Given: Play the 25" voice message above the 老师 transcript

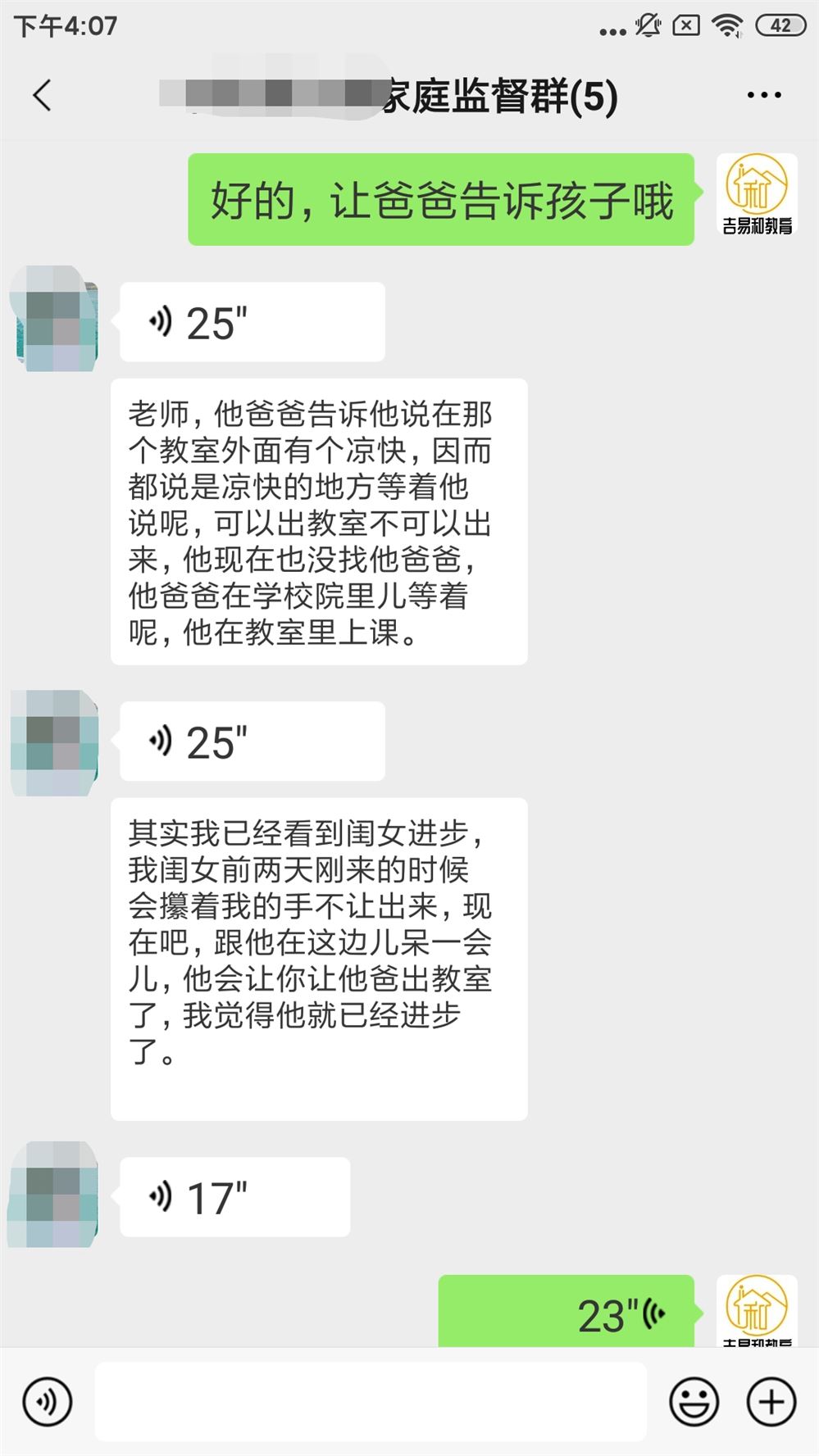Looking at the screenshot, I should [252, 323].
